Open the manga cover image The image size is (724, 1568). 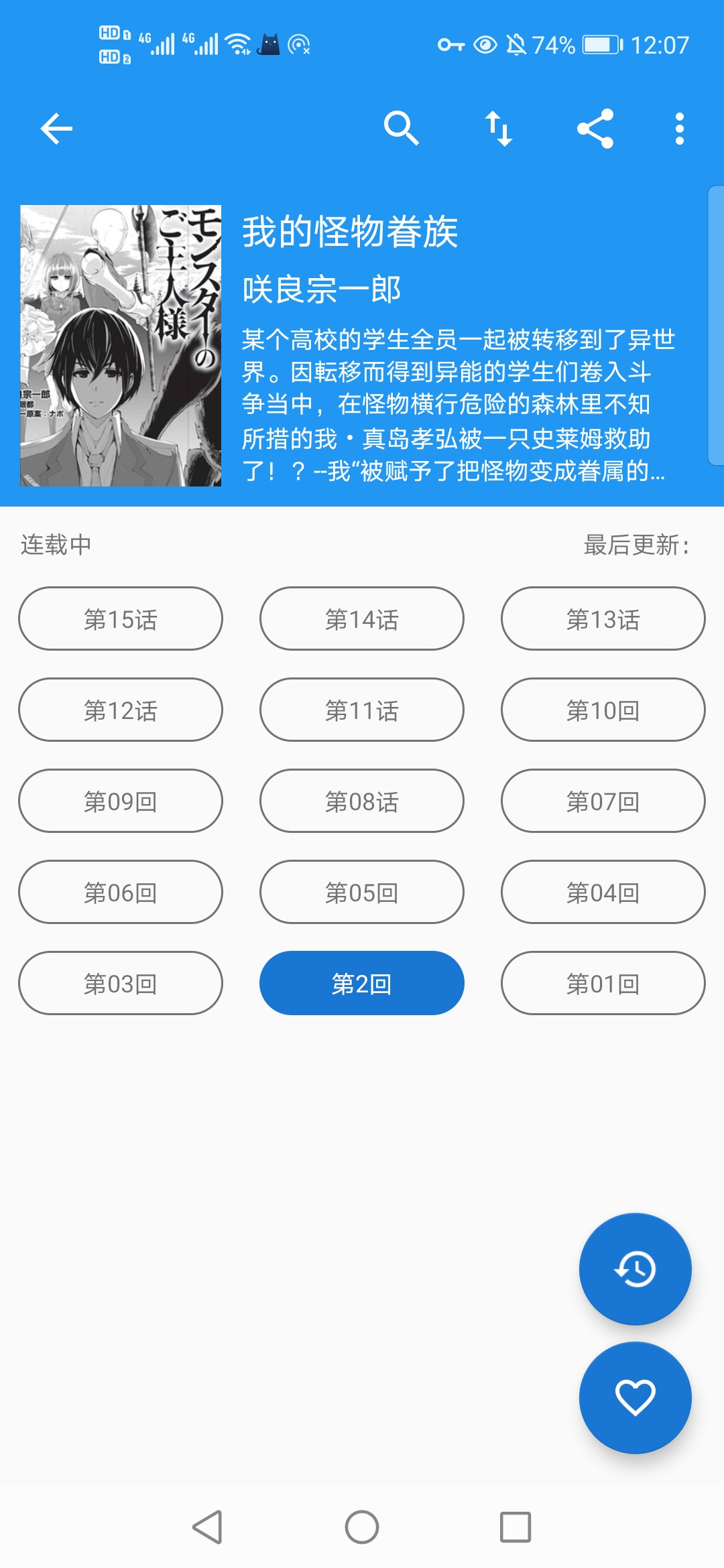coord(121,346)
